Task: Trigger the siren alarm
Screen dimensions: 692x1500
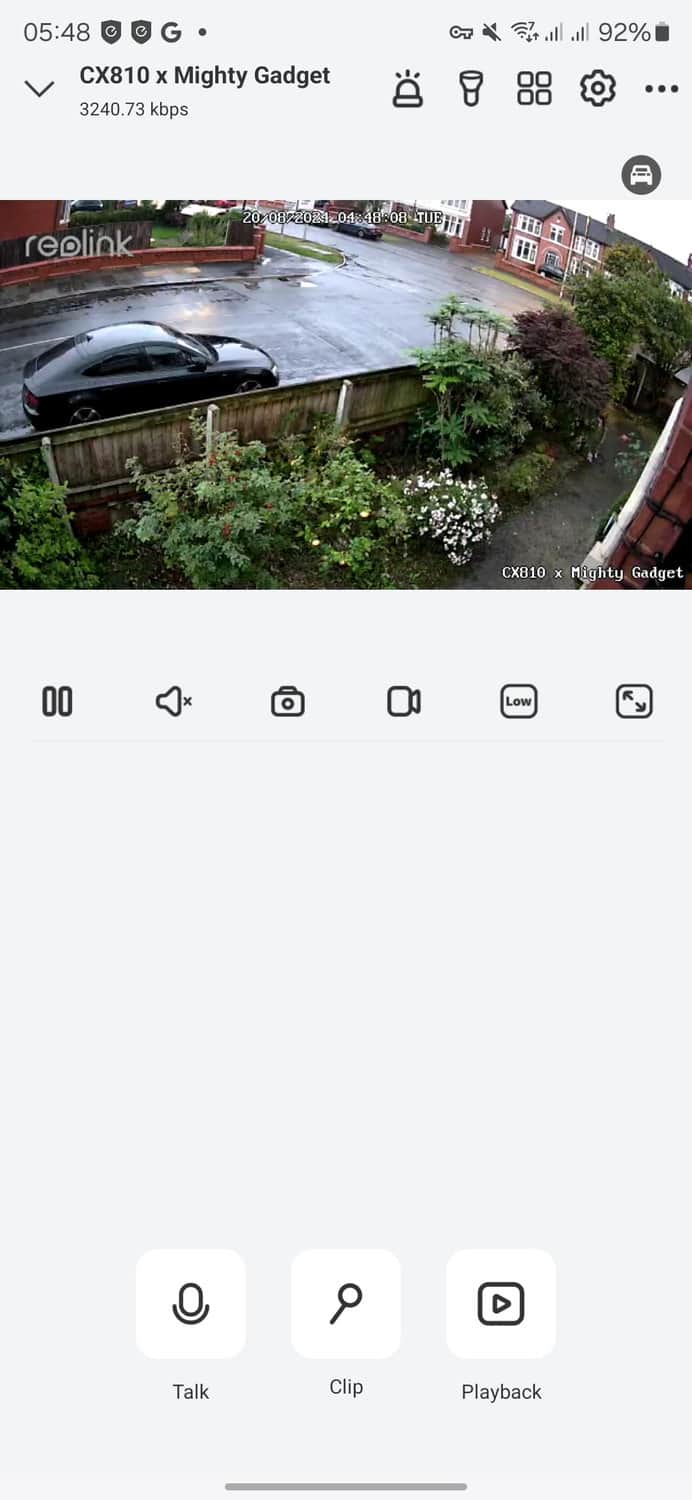Action: click(407, 89)
